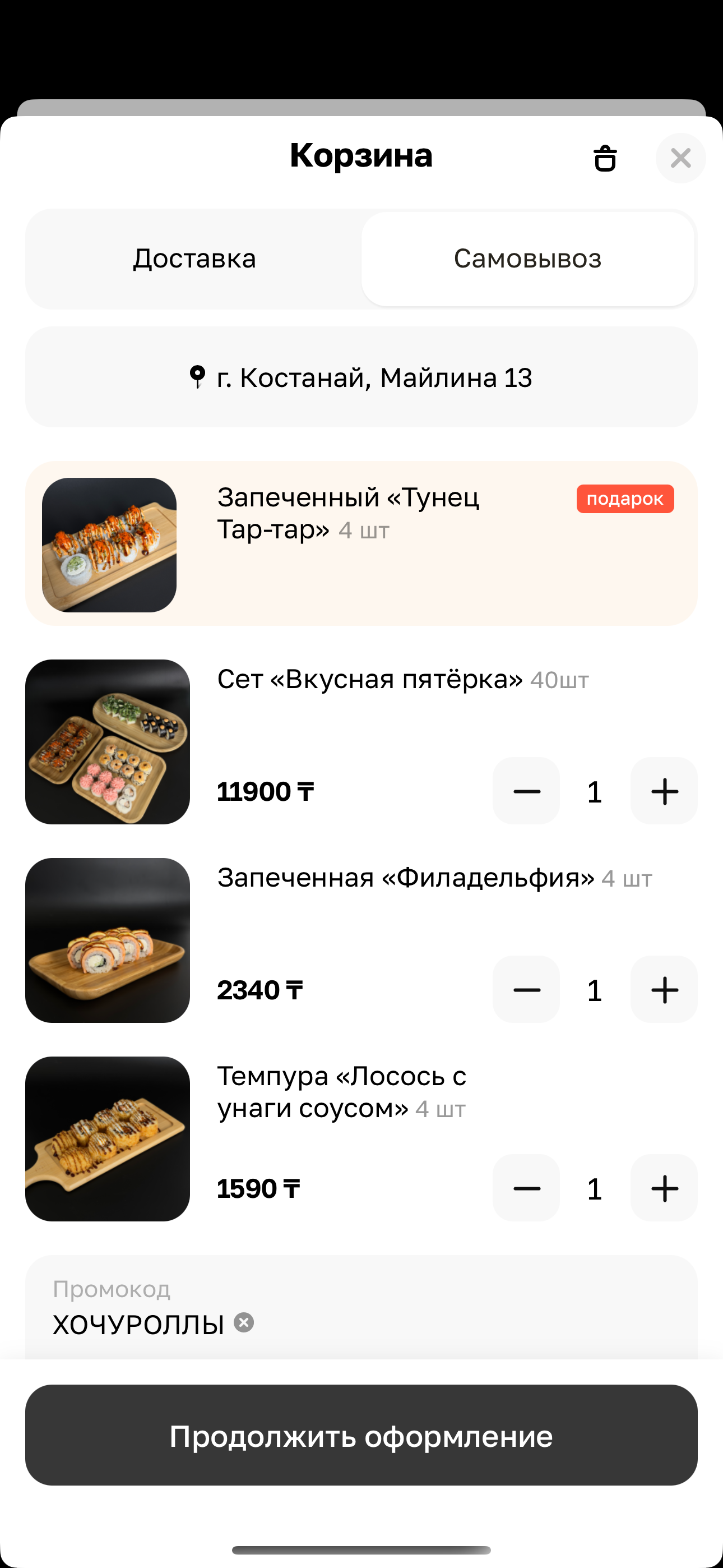Image resolution: width=723 pixels, height=1568 pixels.
Task: View the Темпура «Лосось с унаги соусом» image
Action: coord(108,1139)
